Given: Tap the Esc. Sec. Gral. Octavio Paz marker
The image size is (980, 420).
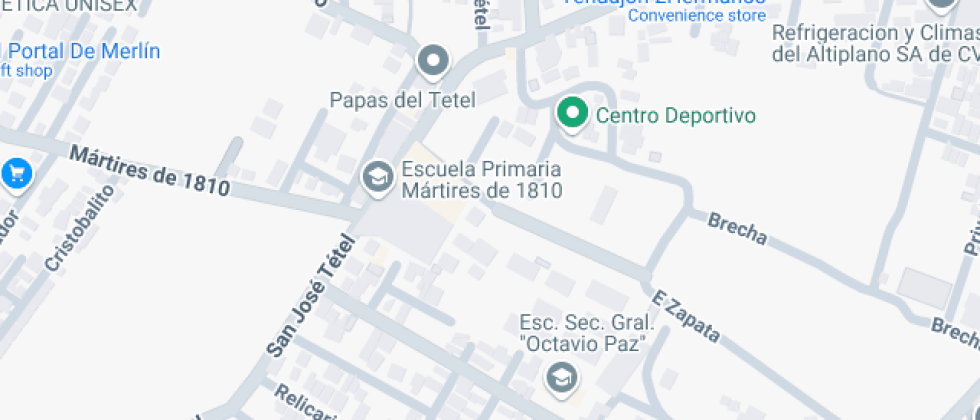Looking at the screenshot, I should pyautogui.click(x=561, y=378).
